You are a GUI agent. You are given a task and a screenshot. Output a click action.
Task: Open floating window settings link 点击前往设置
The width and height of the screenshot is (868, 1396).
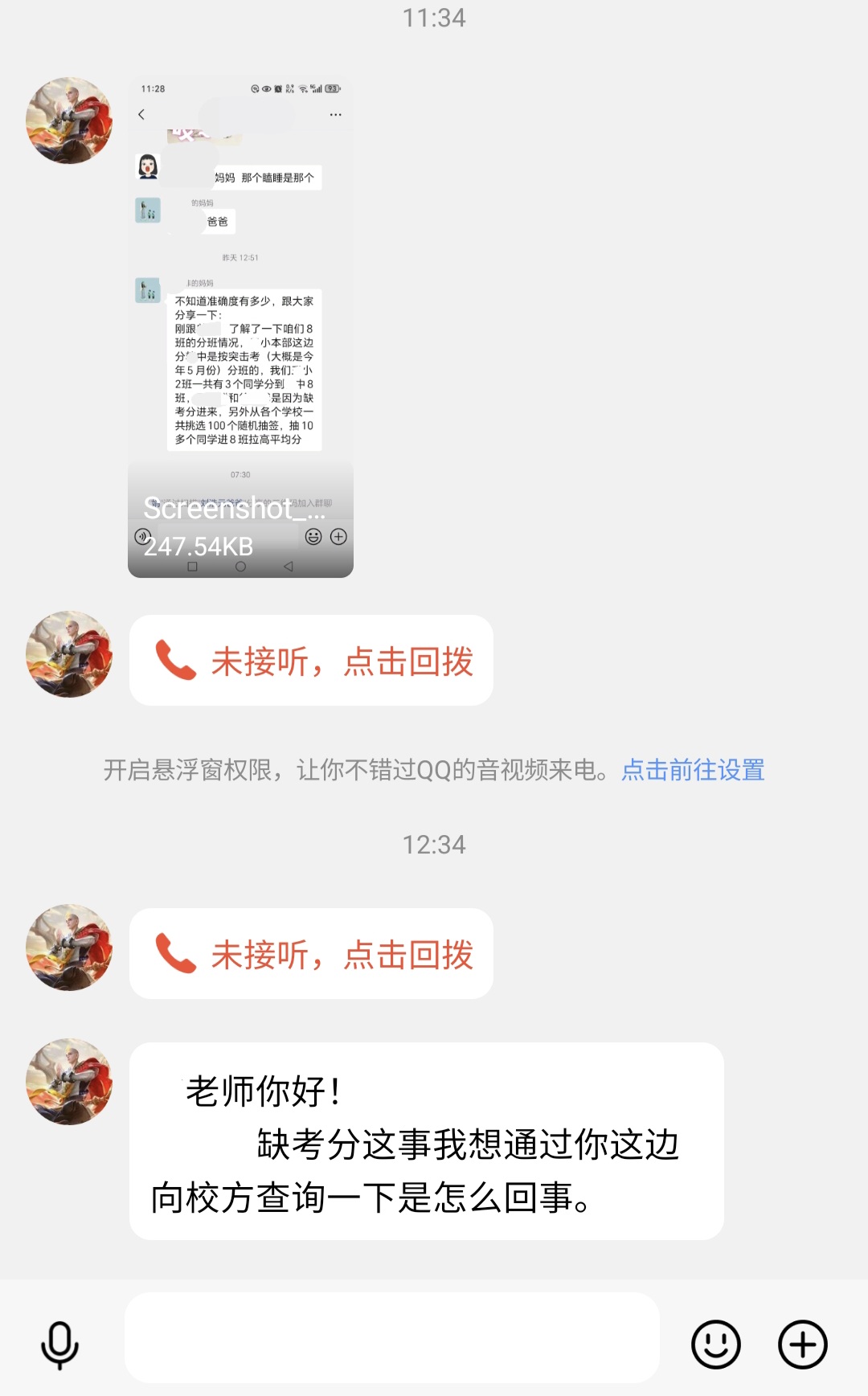click(x=693, y=770)
